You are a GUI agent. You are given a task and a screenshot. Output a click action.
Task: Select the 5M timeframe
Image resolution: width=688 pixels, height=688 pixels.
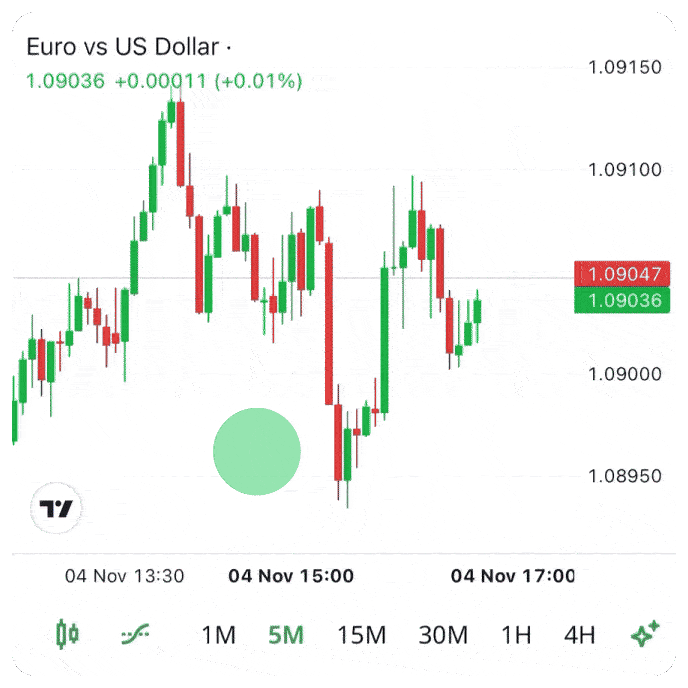tap(286, 635)
